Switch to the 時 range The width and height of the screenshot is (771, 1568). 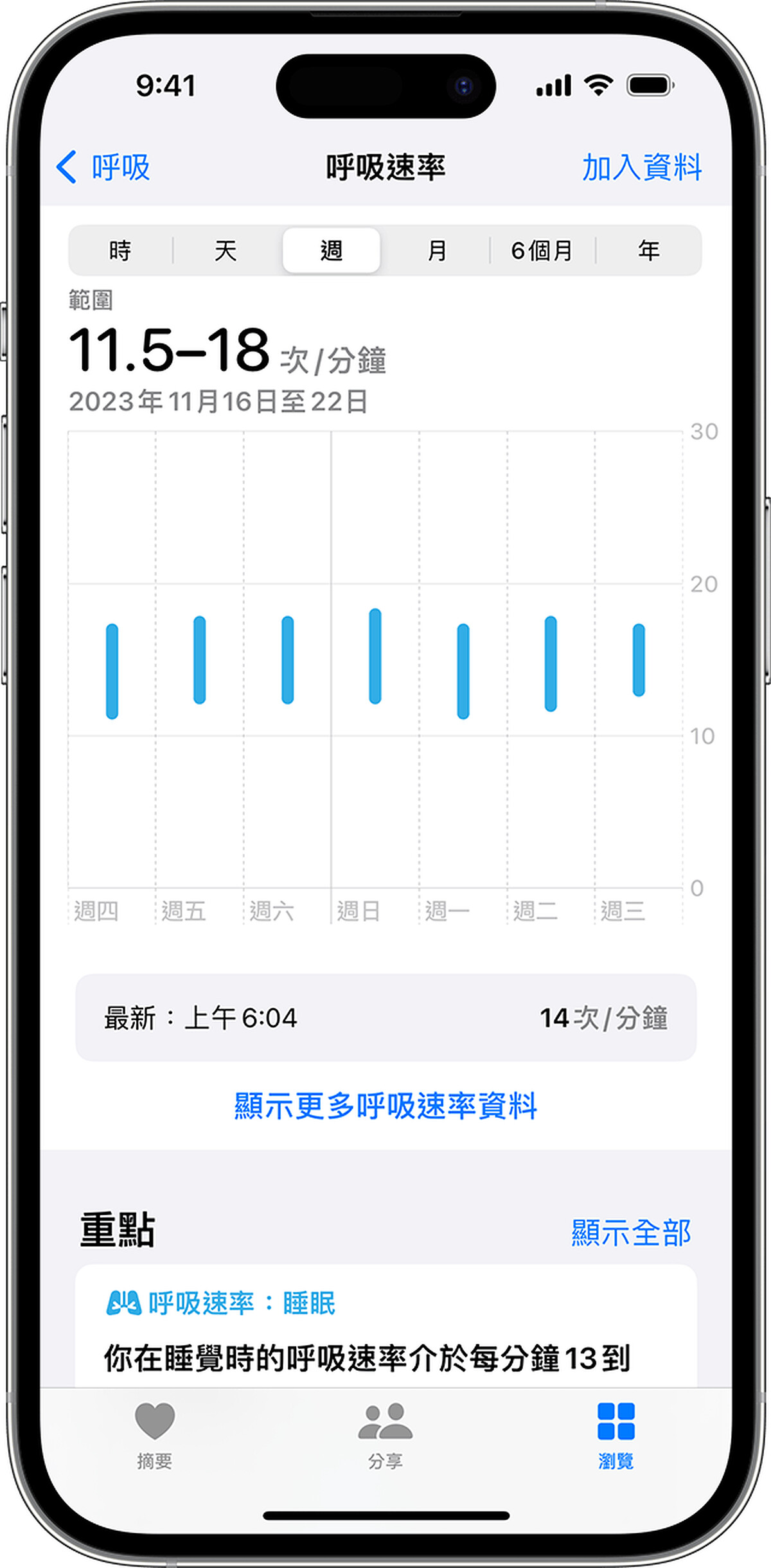120,251
